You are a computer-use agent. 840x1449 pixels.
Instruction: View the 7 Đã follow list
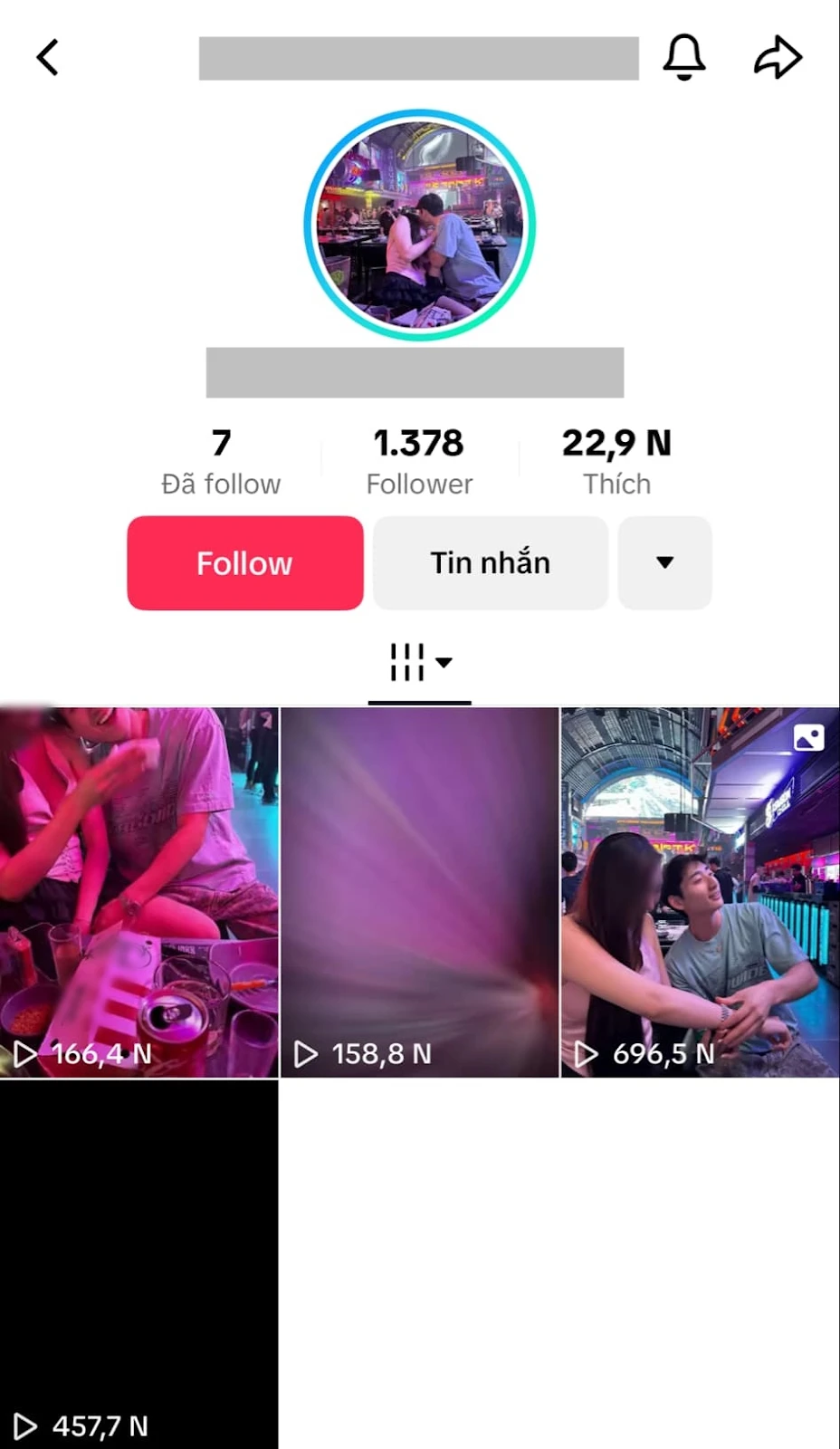click(221, 462)
